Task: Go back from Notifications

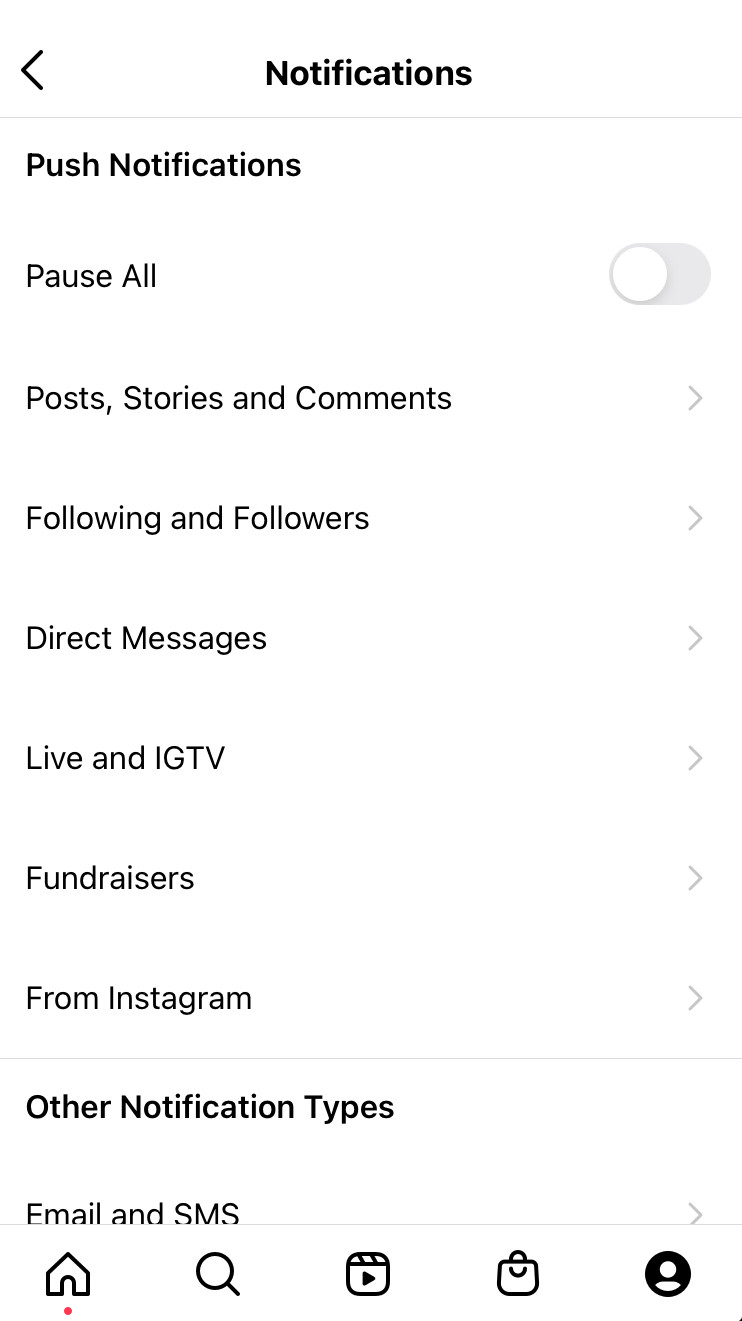Action: tap(33, 71)
